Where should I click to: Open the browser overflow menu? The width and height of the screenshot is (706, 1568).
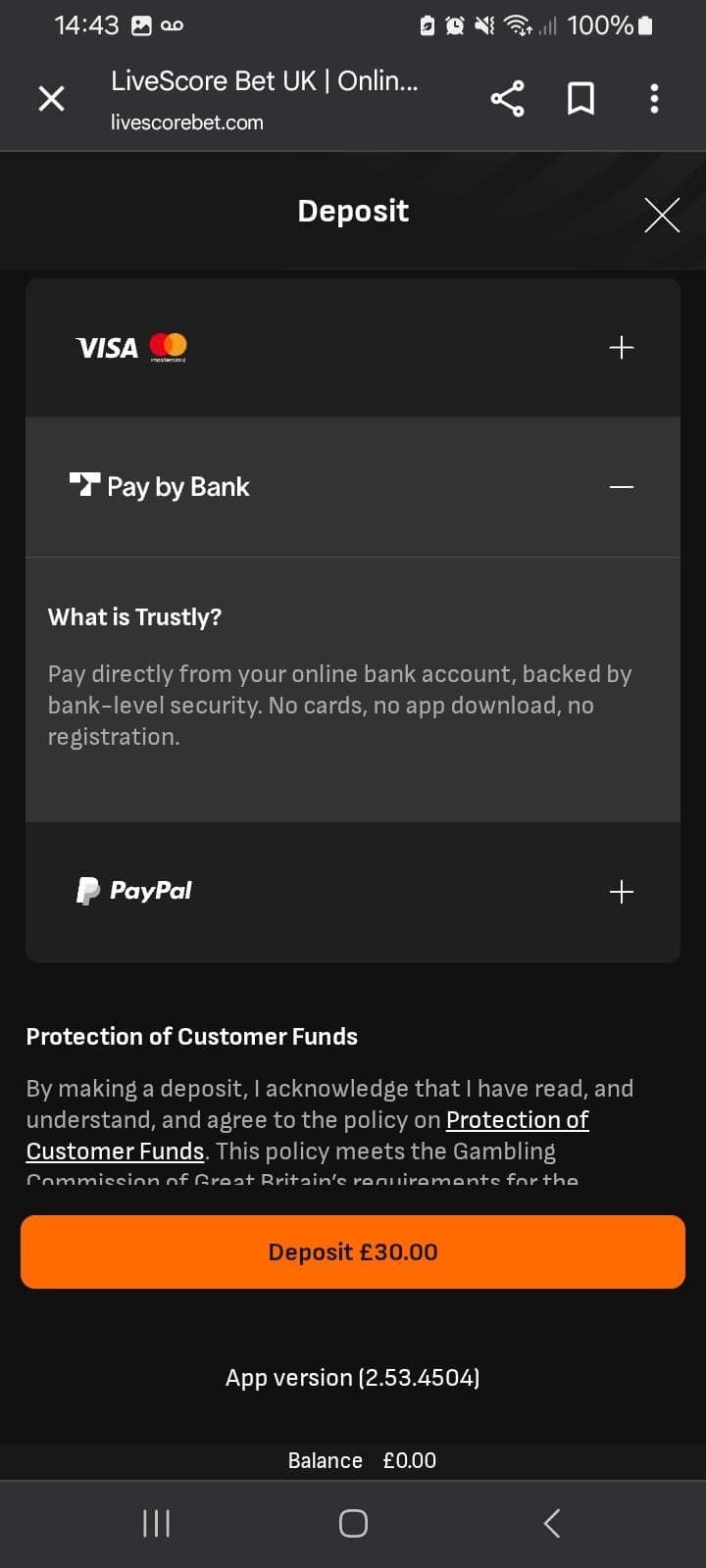[653, 98]
